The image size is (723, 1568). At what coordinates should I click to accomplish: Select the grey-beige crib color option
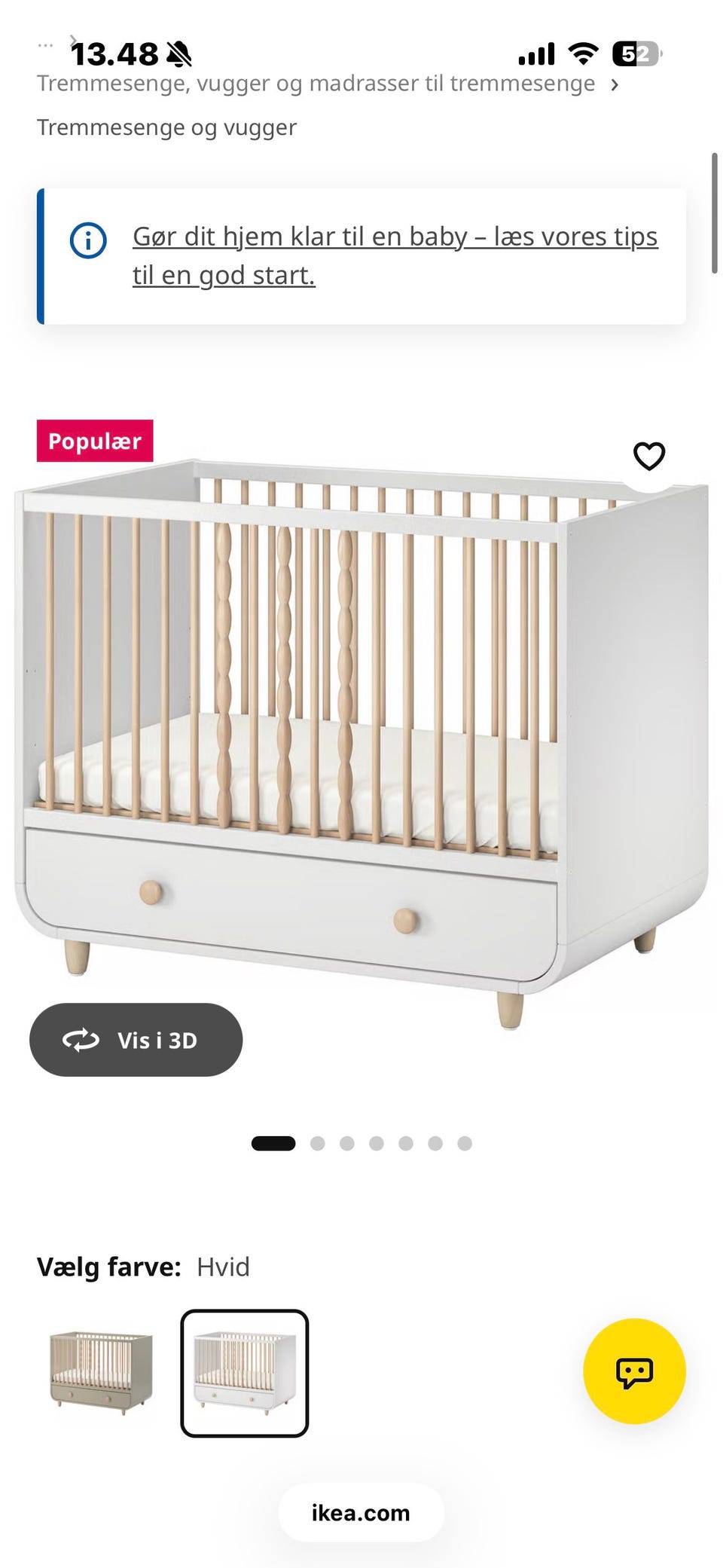click(101, 1373)
